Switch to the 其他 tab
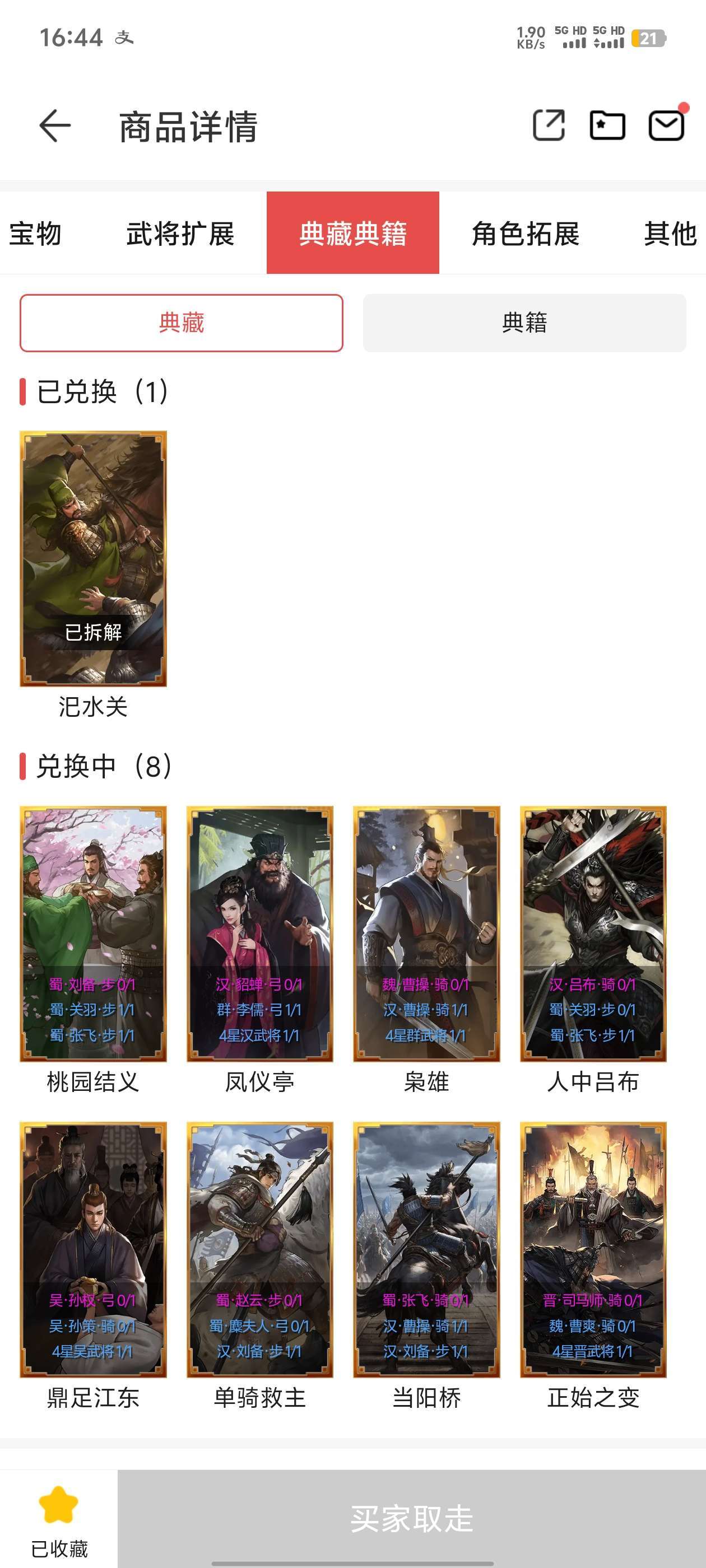706x1568 pixels. pyautogui.click(x=670, y=233)
